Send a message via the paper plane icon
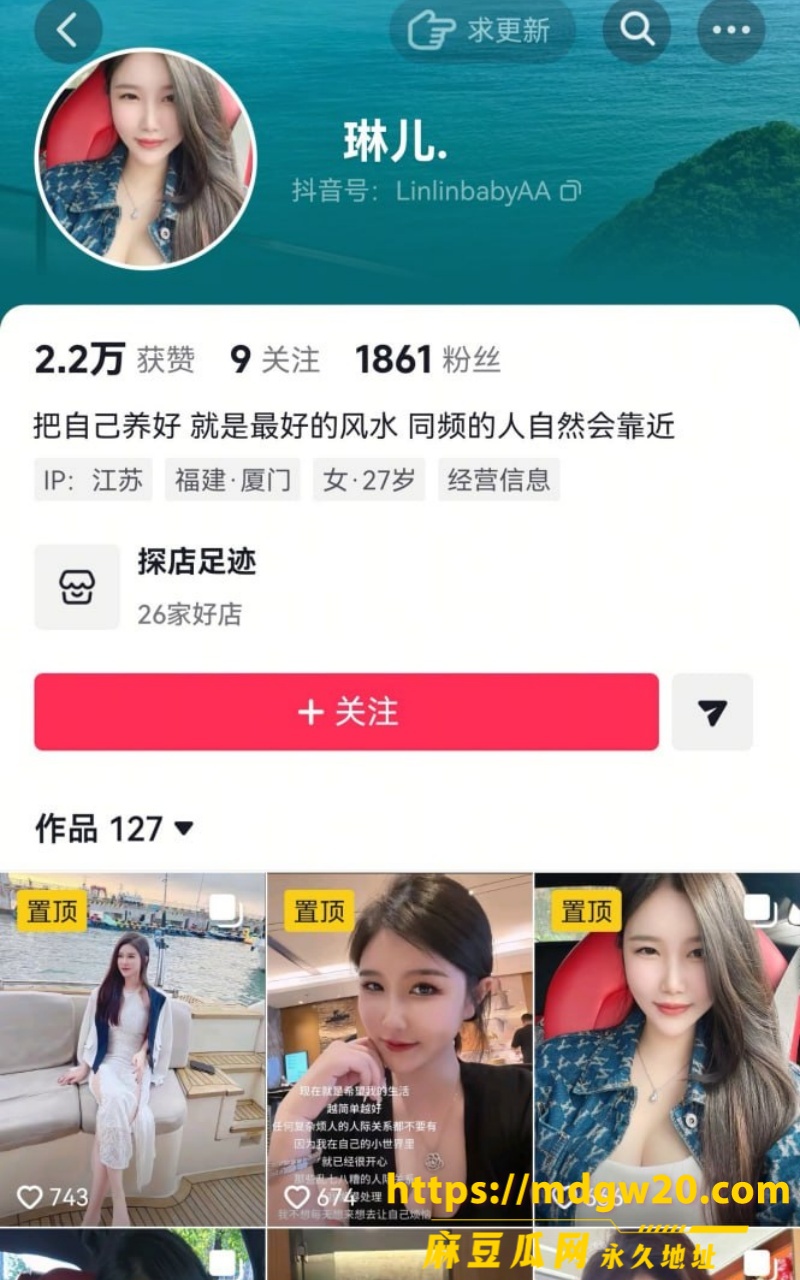The image size is (800, 1280). (712, 712)
